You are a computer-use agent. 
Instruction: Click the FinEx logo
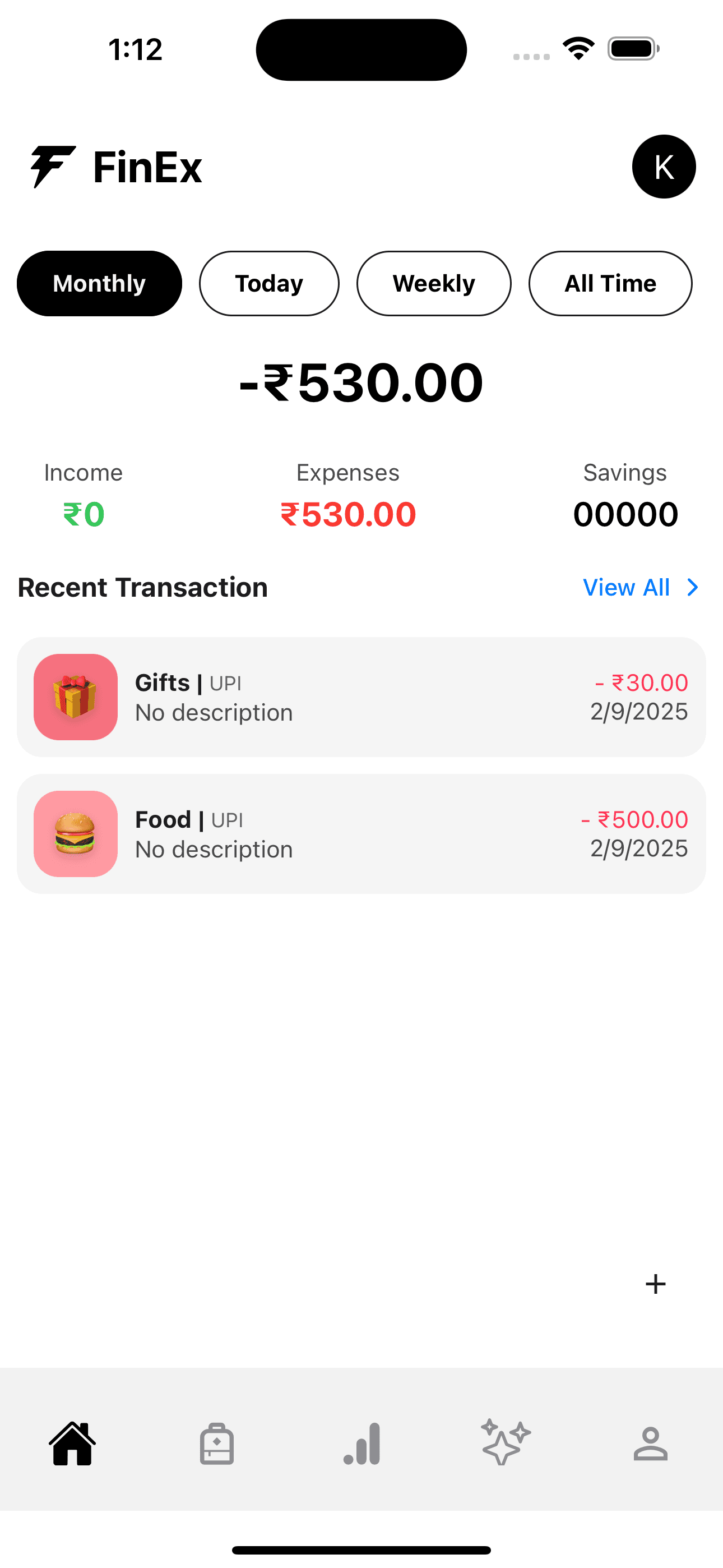coord(115,167)
